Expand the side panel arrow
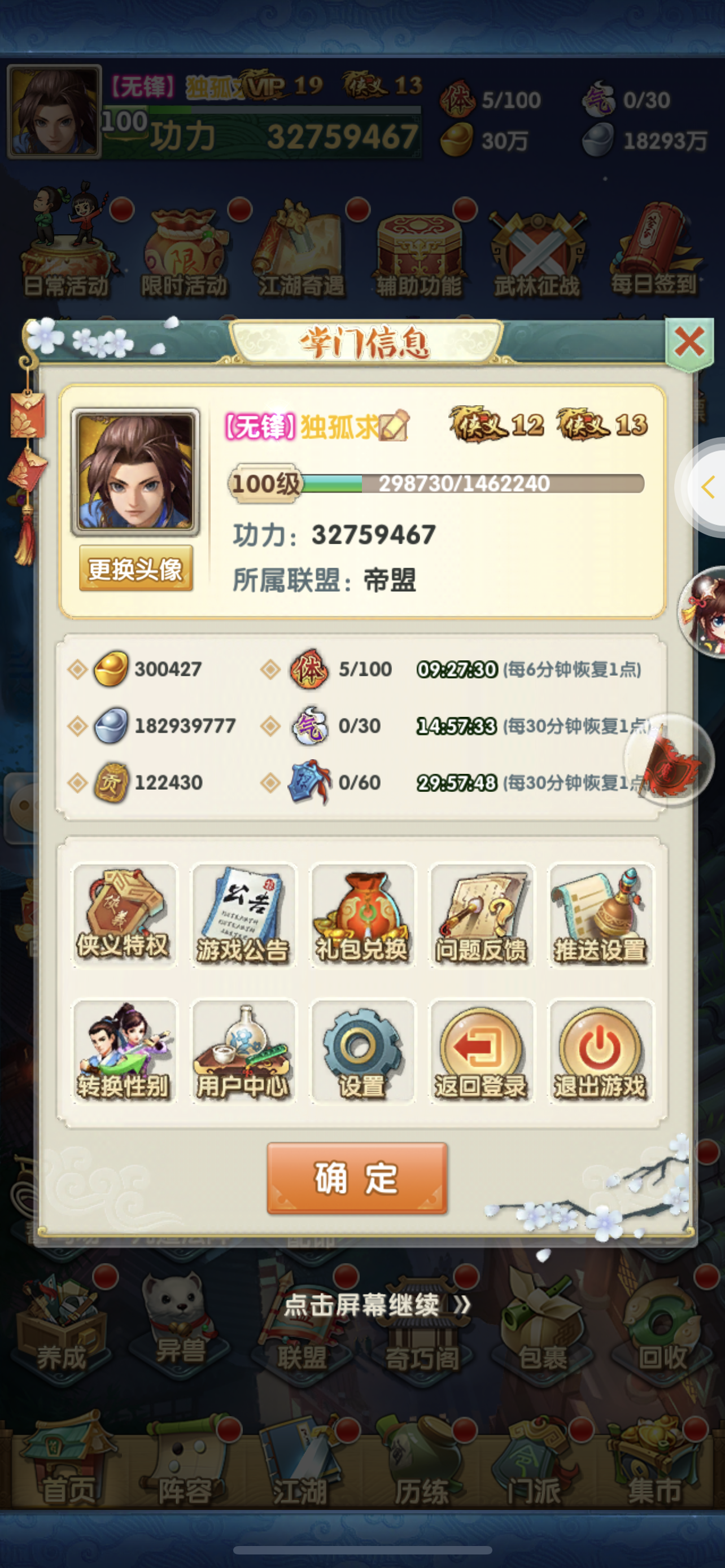The image size is (725, 1568). coord(707,487)
